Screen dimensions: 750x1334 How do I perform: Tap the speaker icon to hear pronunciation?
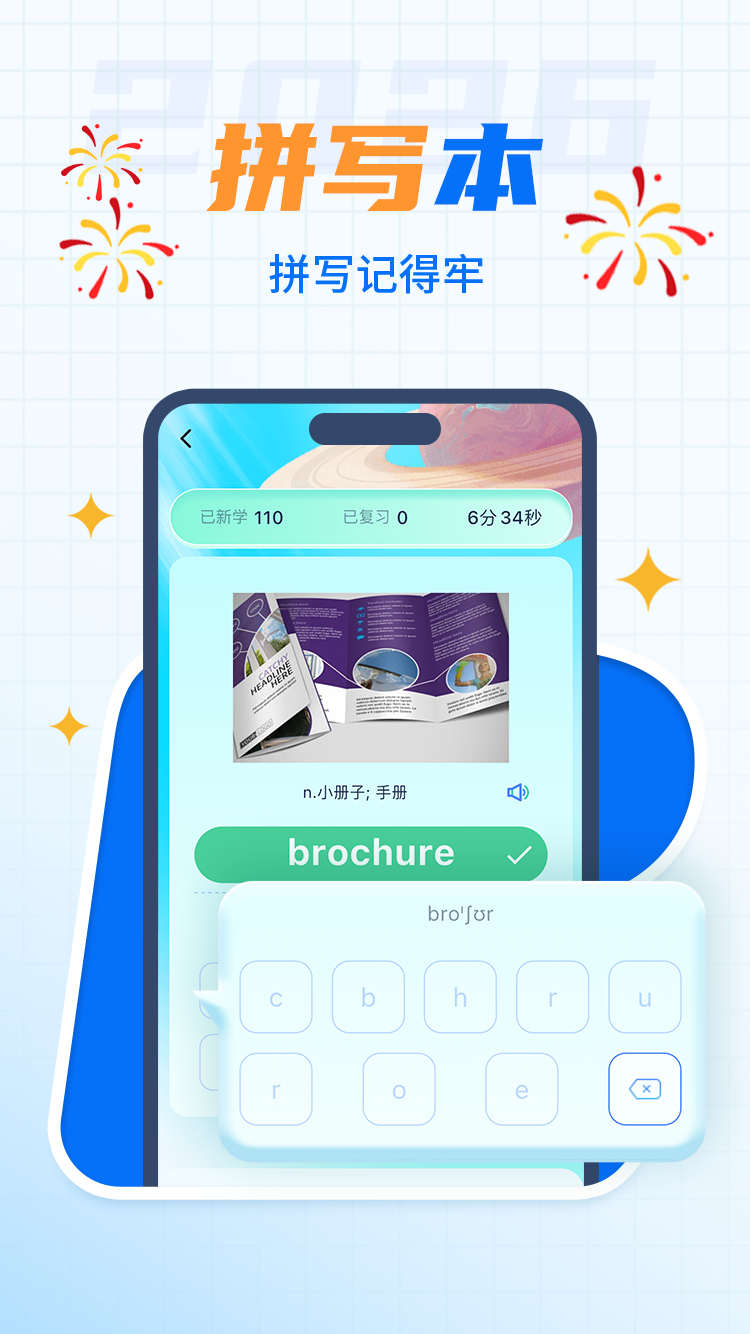519,791
